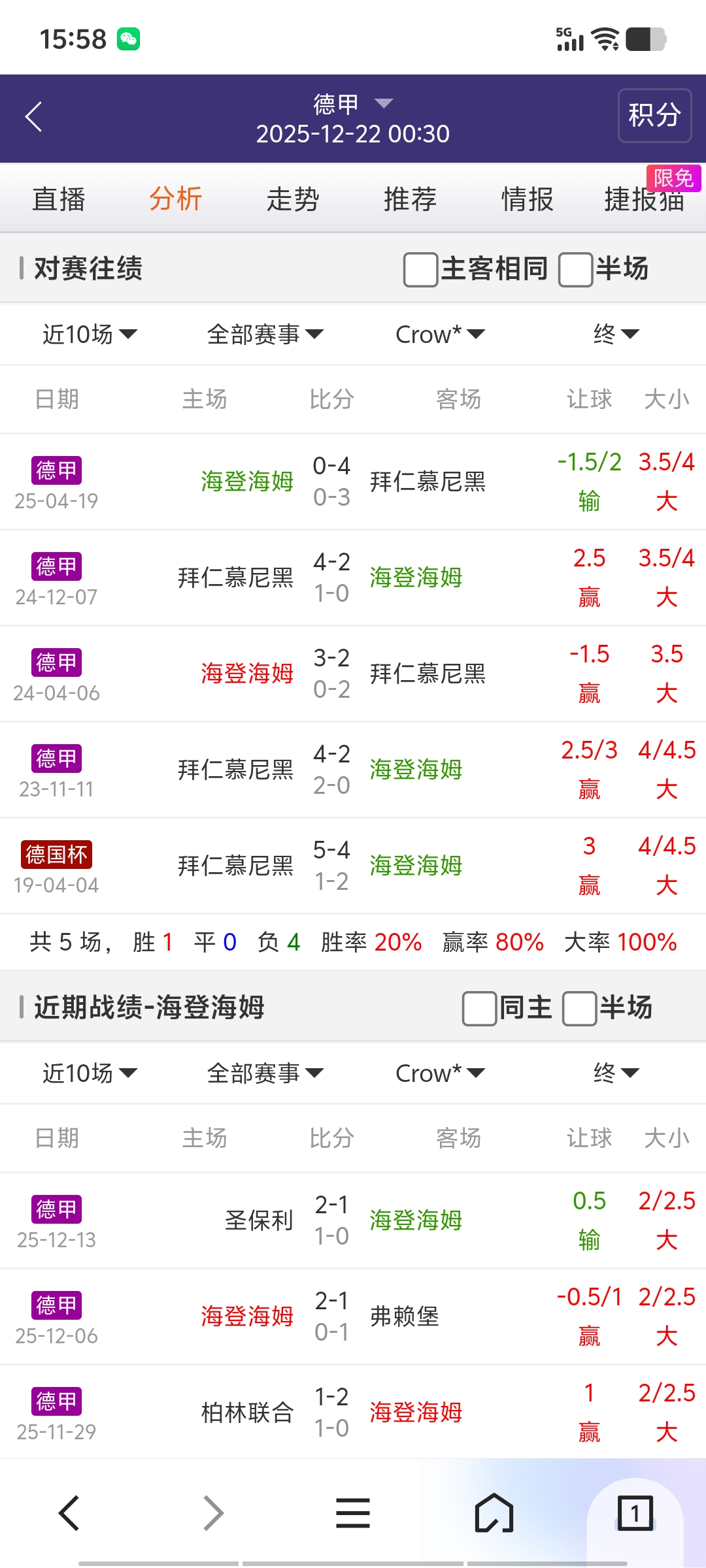Viewport: 706px width, 1568px height.
Task: Open the 积分 standings button
Action: tap(654, 116)
